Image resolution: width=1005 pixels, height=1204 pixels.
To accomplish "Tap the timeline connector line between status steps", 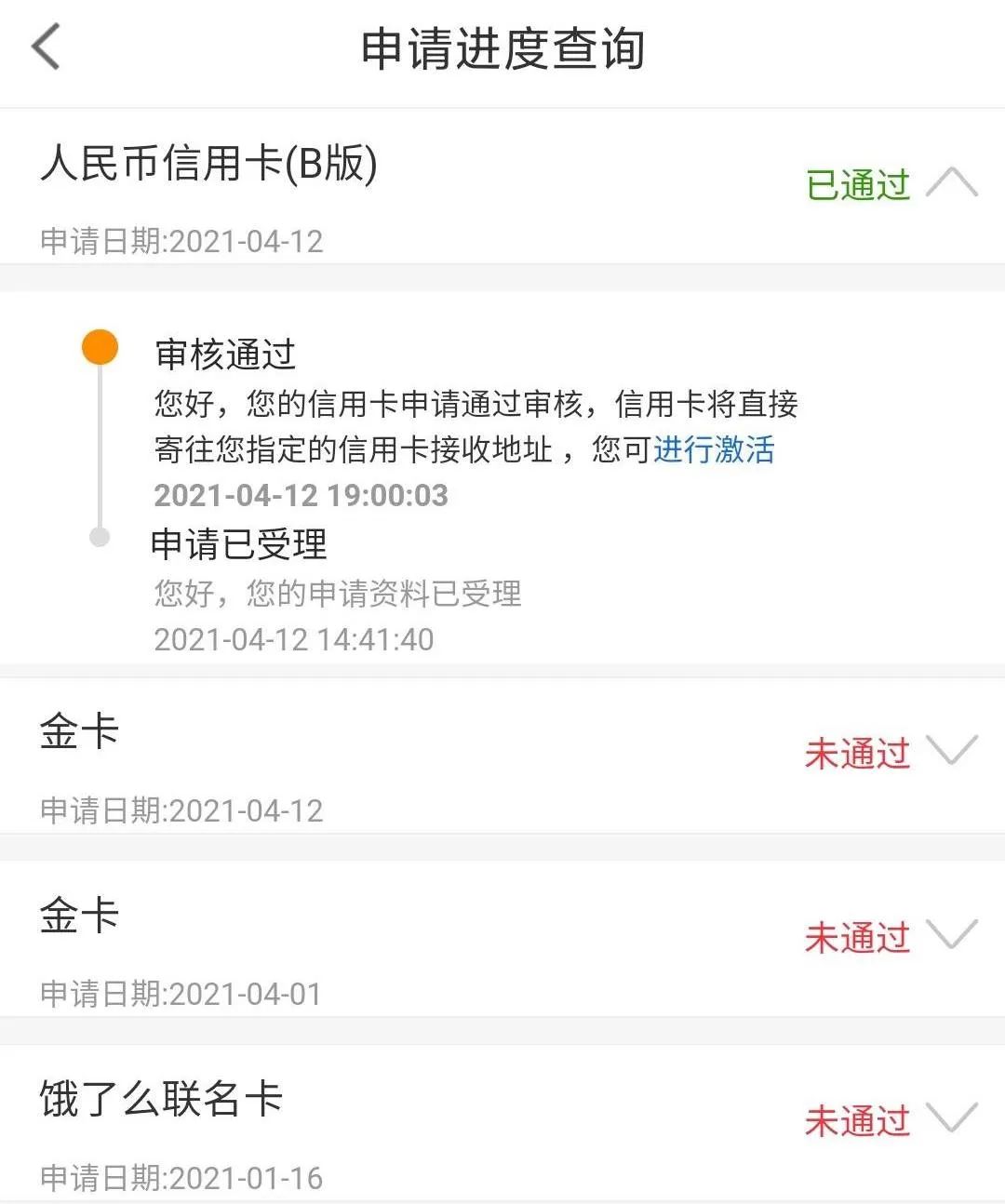I will 99,442.
